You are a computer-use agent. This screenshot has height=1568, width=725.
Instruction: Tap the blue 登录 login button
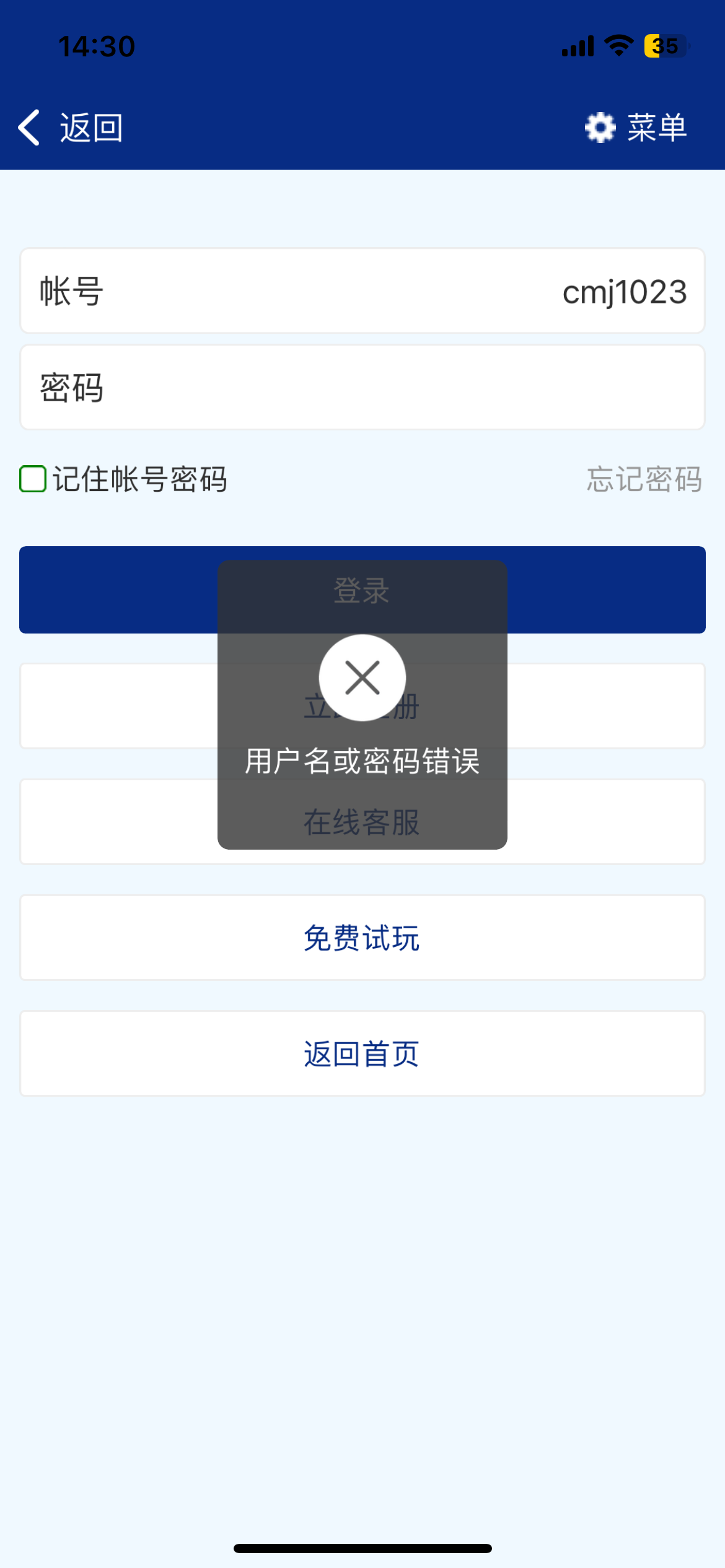pos(362,590)
